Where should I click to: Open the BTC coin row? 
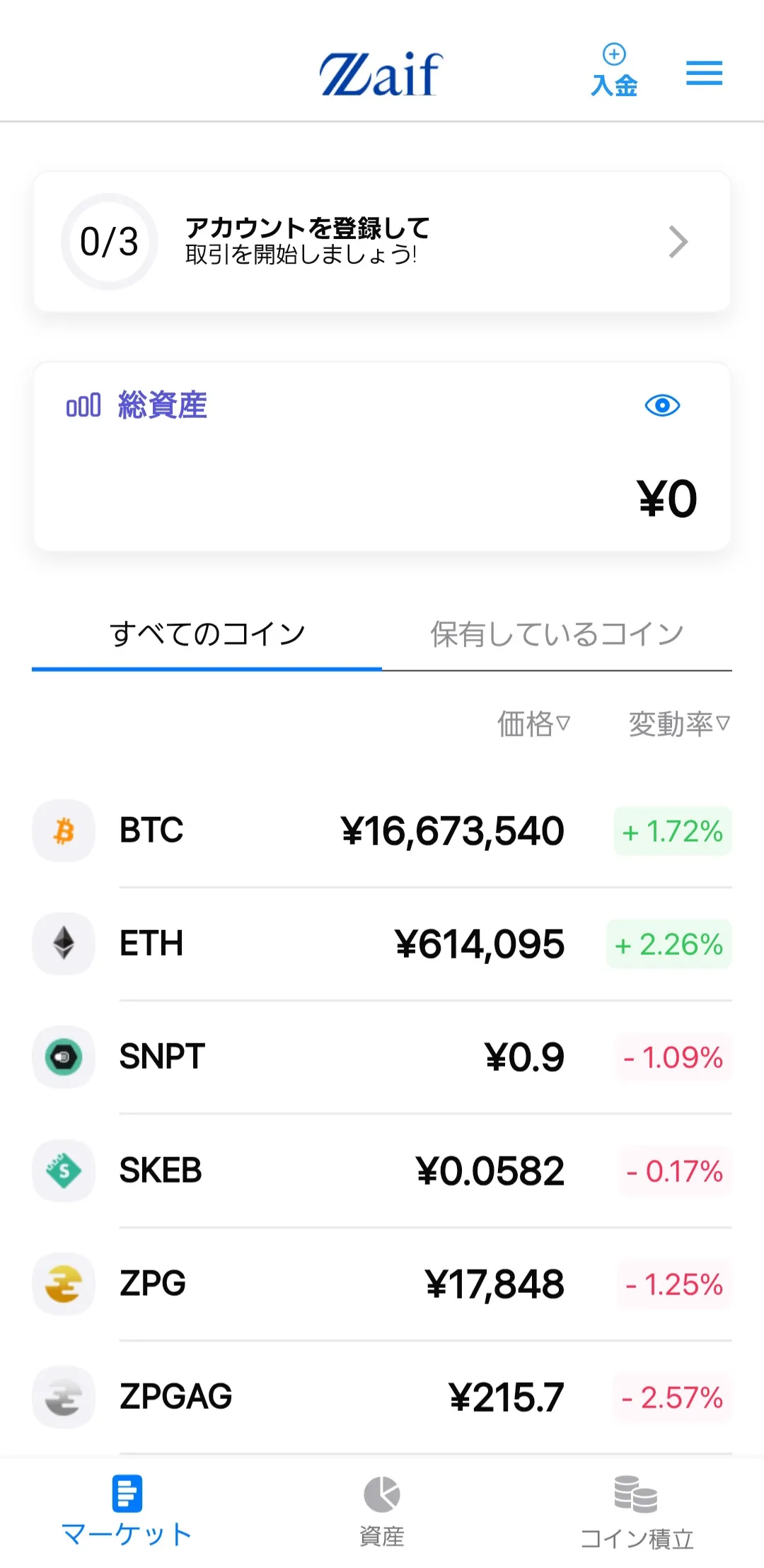pos(382,830)
